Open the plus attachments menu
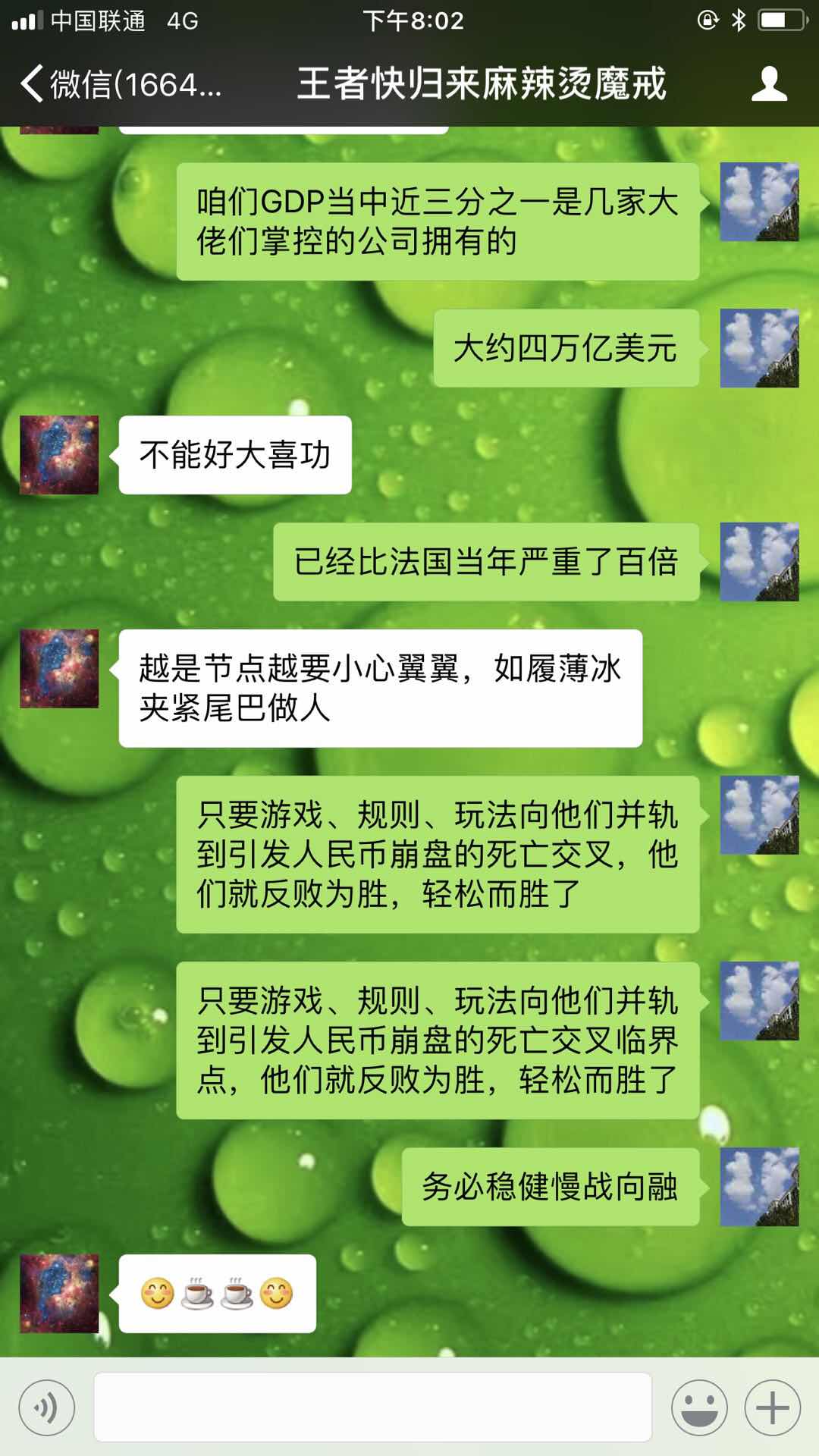Screen dimensions: 819x1456 pyautogui.click(x=772, y=1408)
